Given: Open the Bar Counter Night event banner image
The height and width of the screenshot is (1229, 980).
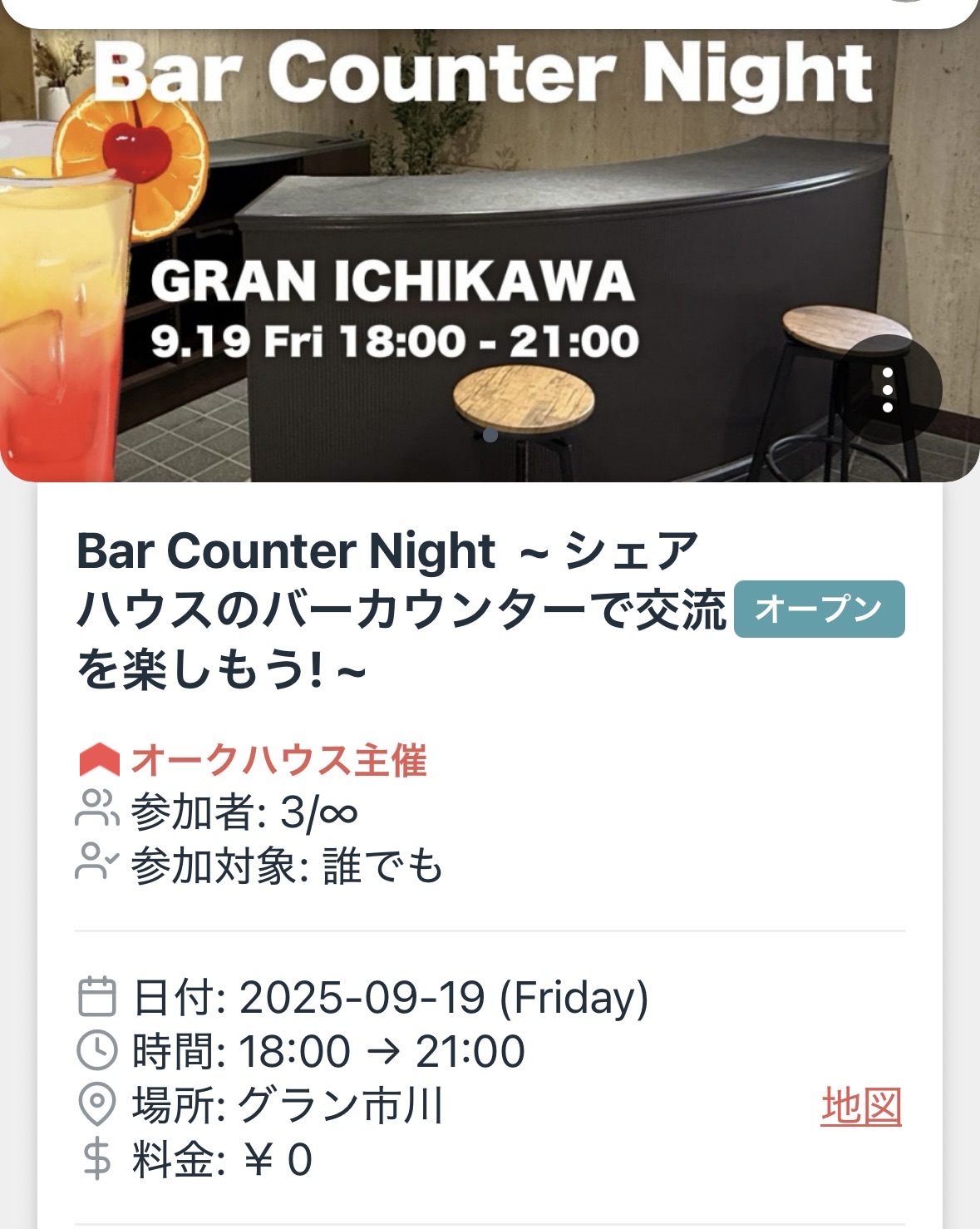Looking at the screenshot, I should (490, 255).
